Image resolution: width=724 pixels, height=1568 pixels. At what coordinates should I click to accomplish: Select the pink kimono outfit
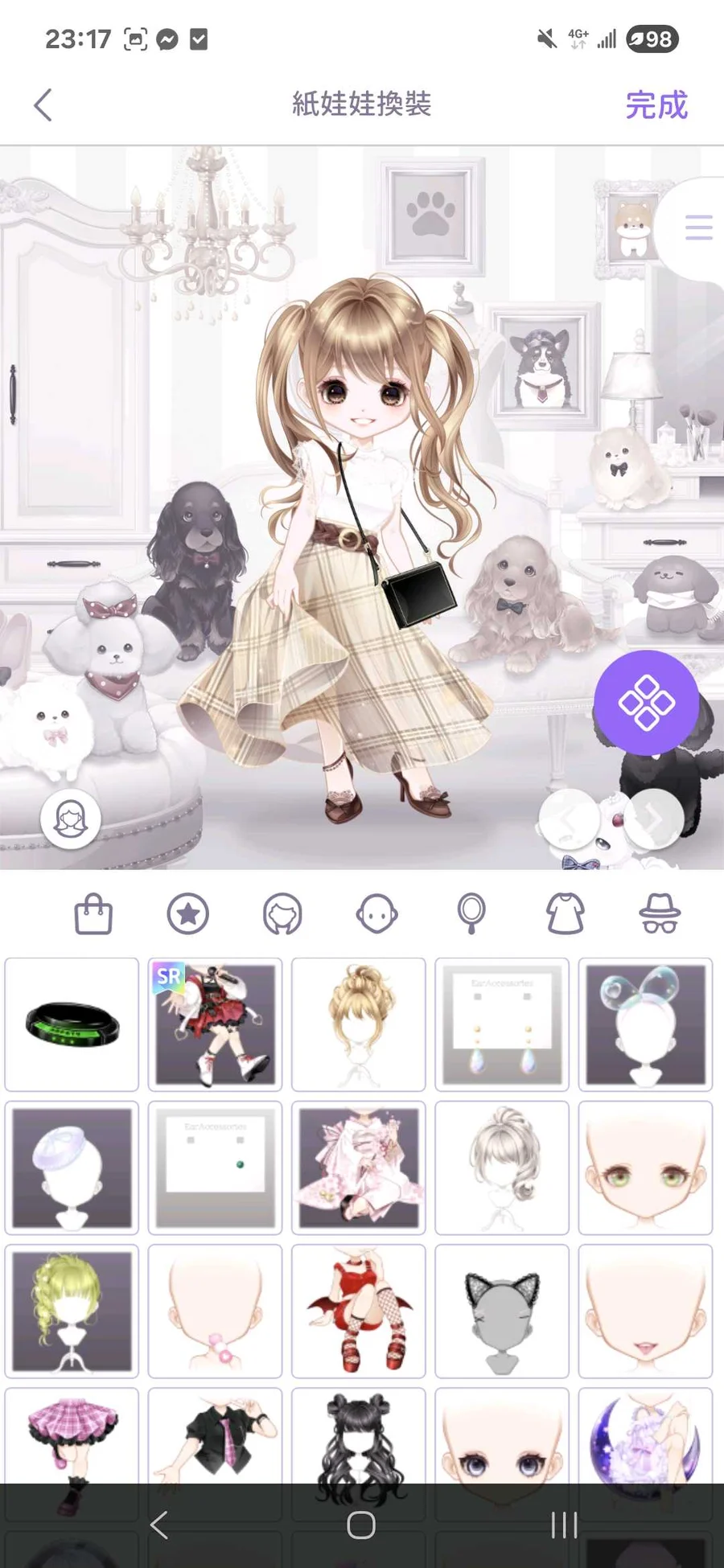358,1168
